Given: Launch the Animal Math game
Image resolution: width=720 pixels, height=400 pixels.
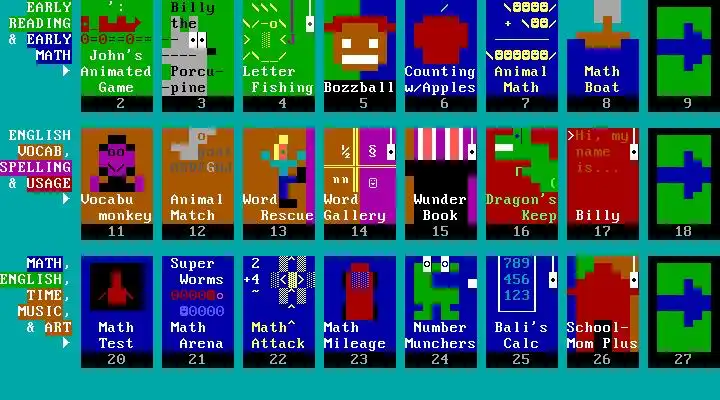Looking at the screenshot, I should pos(521,55).
